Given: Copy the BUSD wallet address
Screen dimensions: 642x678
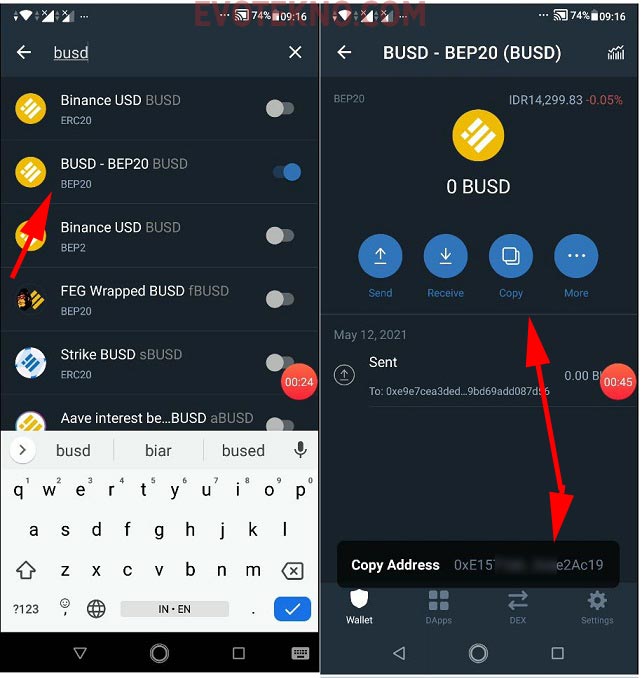Looking at the screenshot, I should tap(511, 257).
